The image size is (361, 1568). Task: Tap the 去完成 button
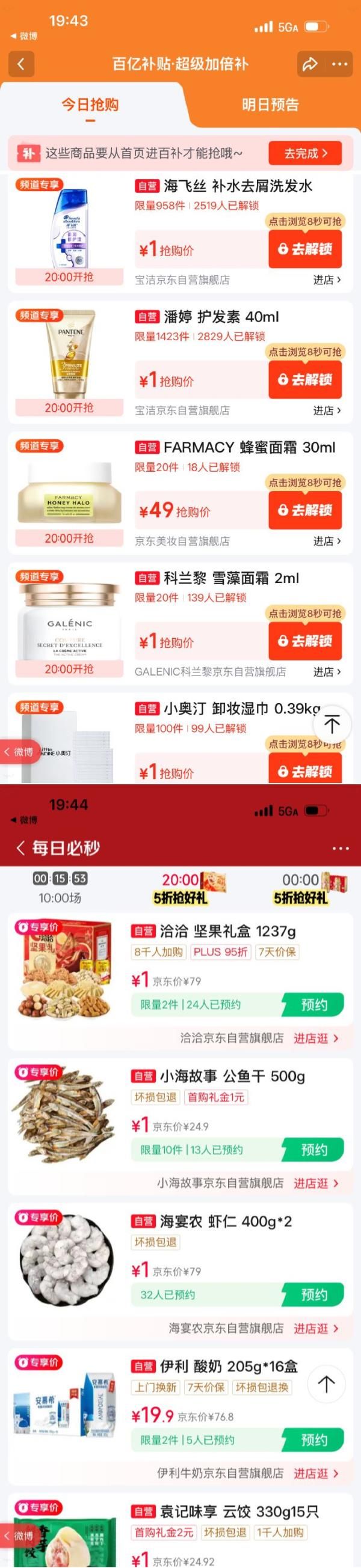click(x=305, y=153)
